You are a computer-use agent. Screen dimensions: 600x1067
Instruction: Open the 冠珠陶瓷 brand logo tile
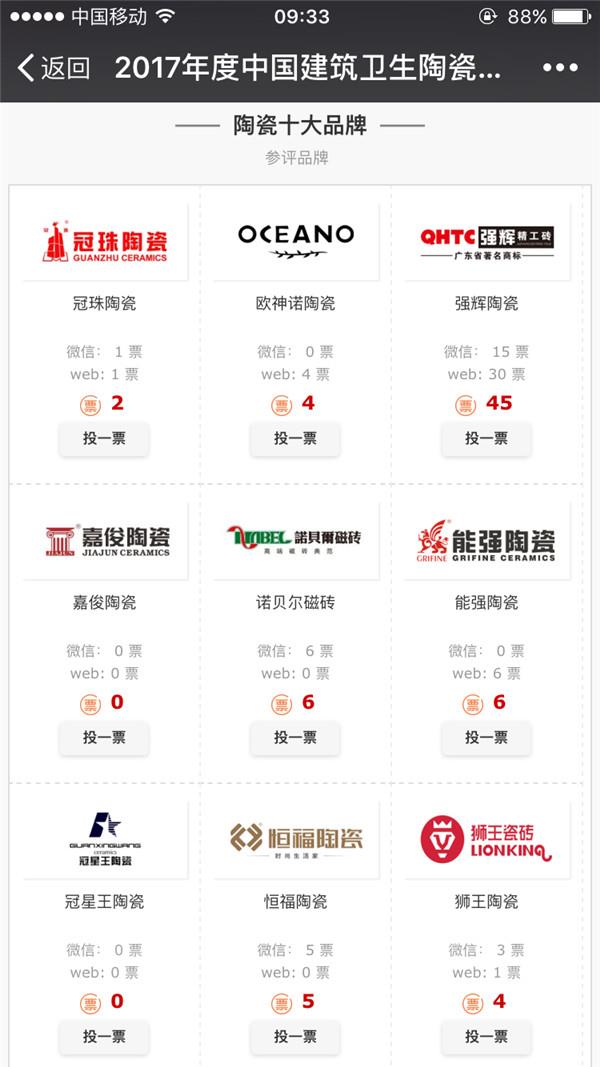pos(104,241)
